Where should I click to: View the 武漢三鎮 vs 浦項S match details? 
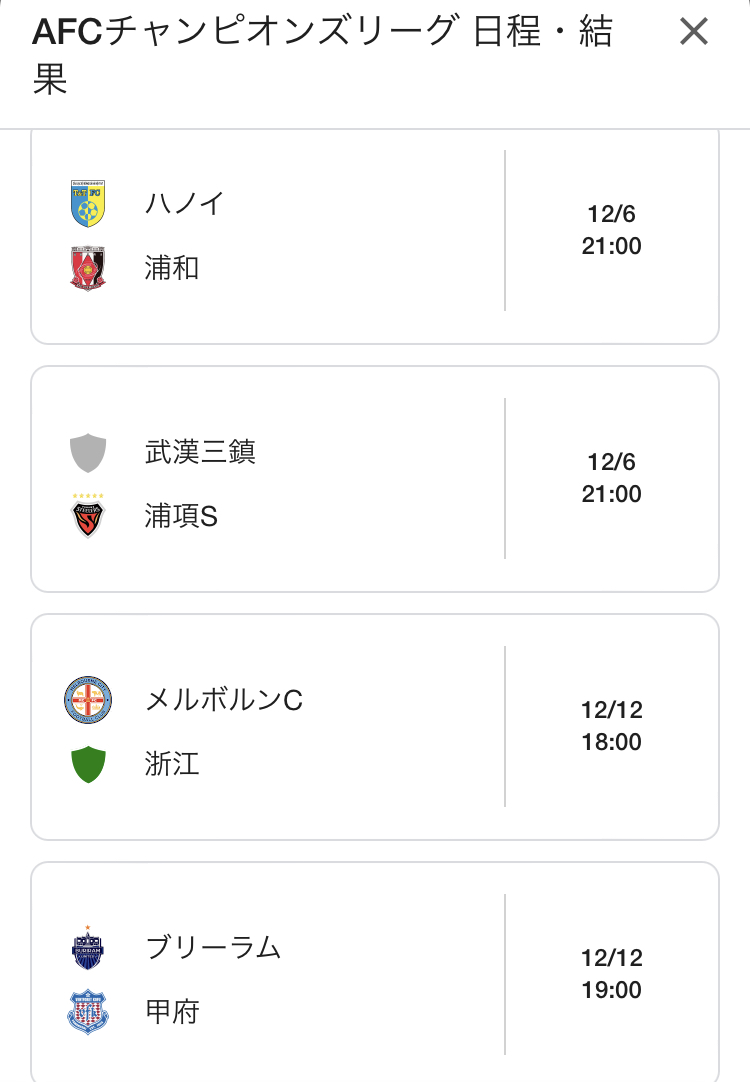375,479
